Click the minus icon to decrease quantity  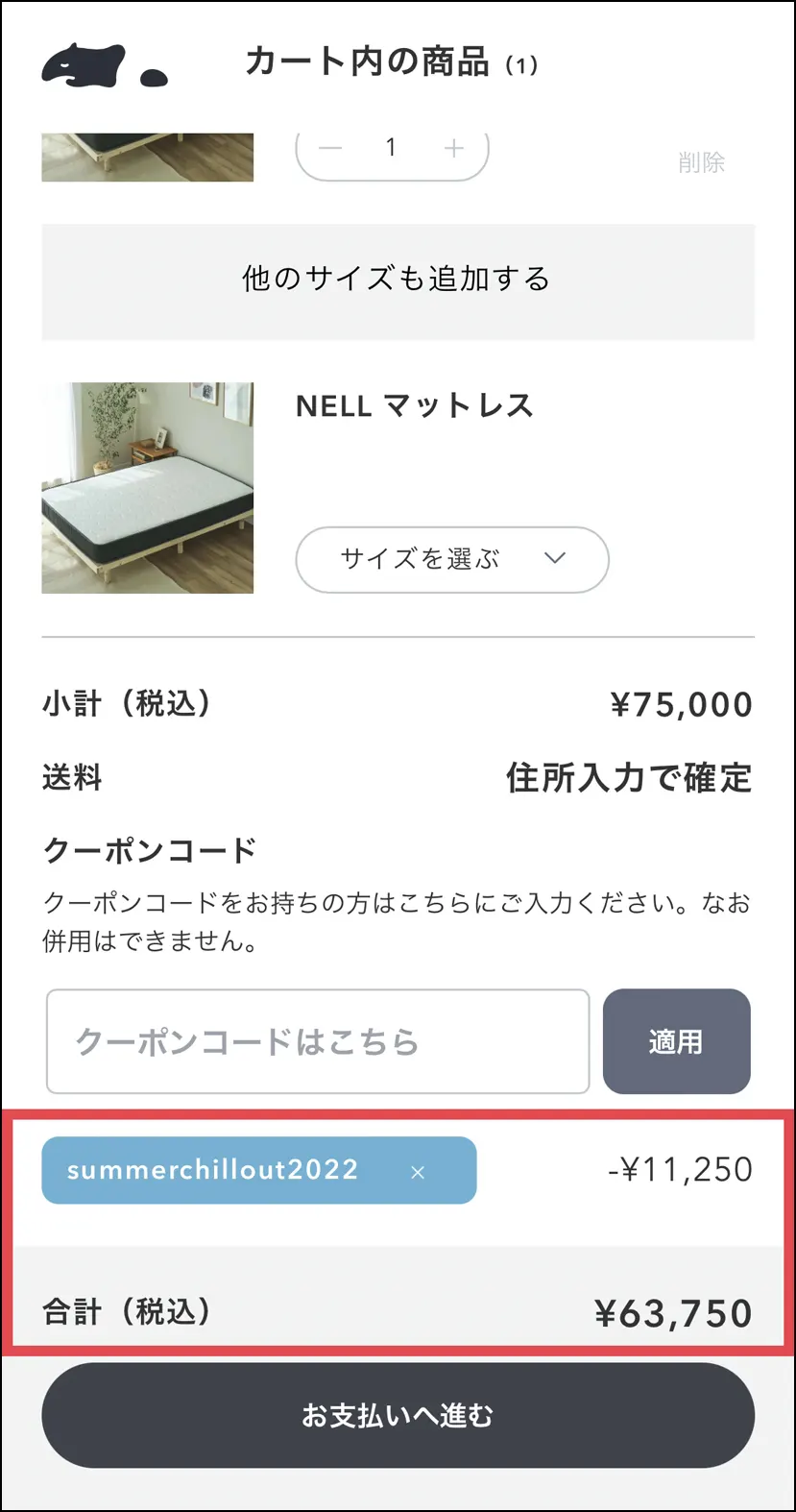tap(329, 148)
